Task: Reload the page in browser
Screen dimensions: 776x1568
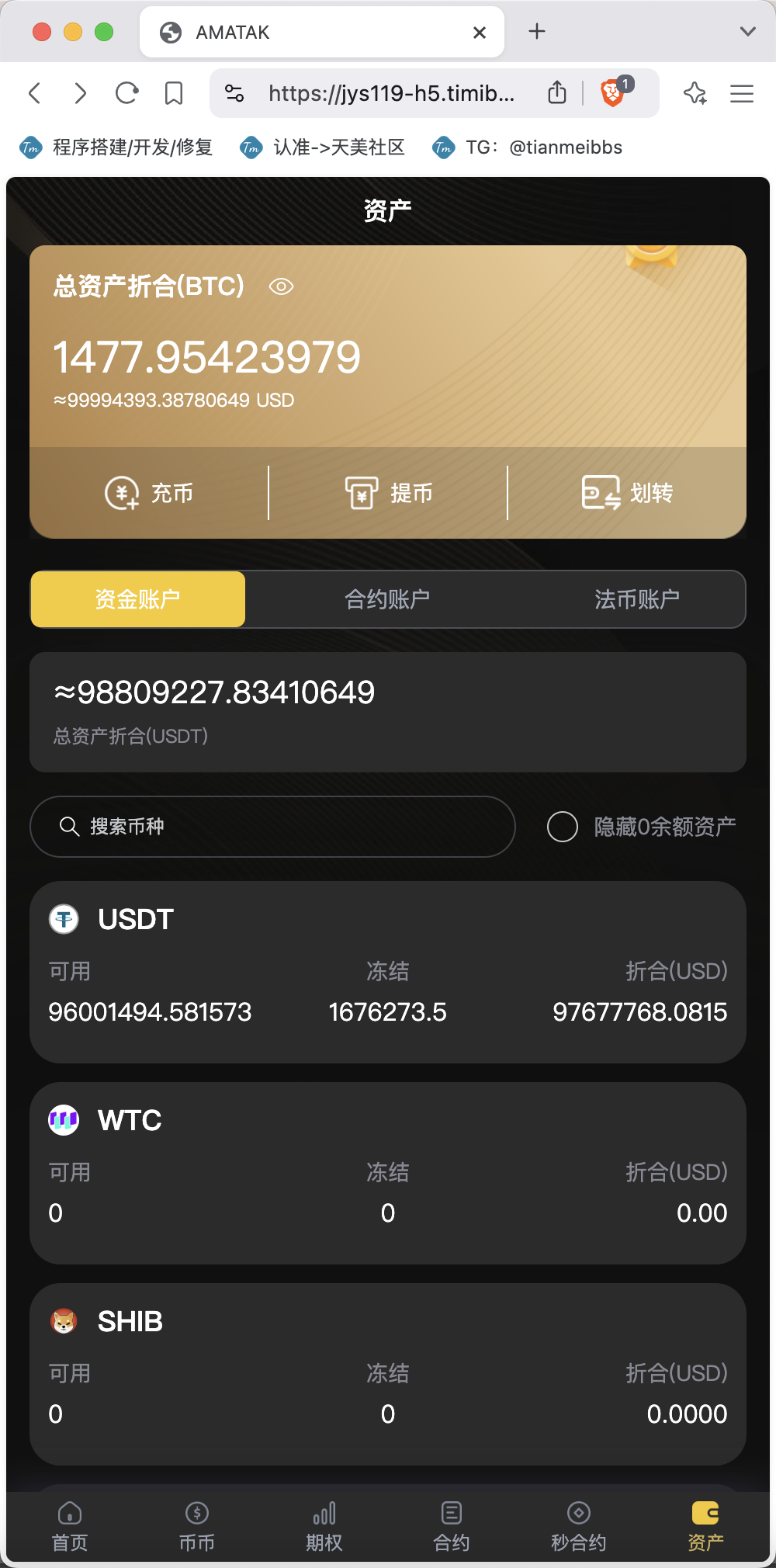Action: pos(126,93)
